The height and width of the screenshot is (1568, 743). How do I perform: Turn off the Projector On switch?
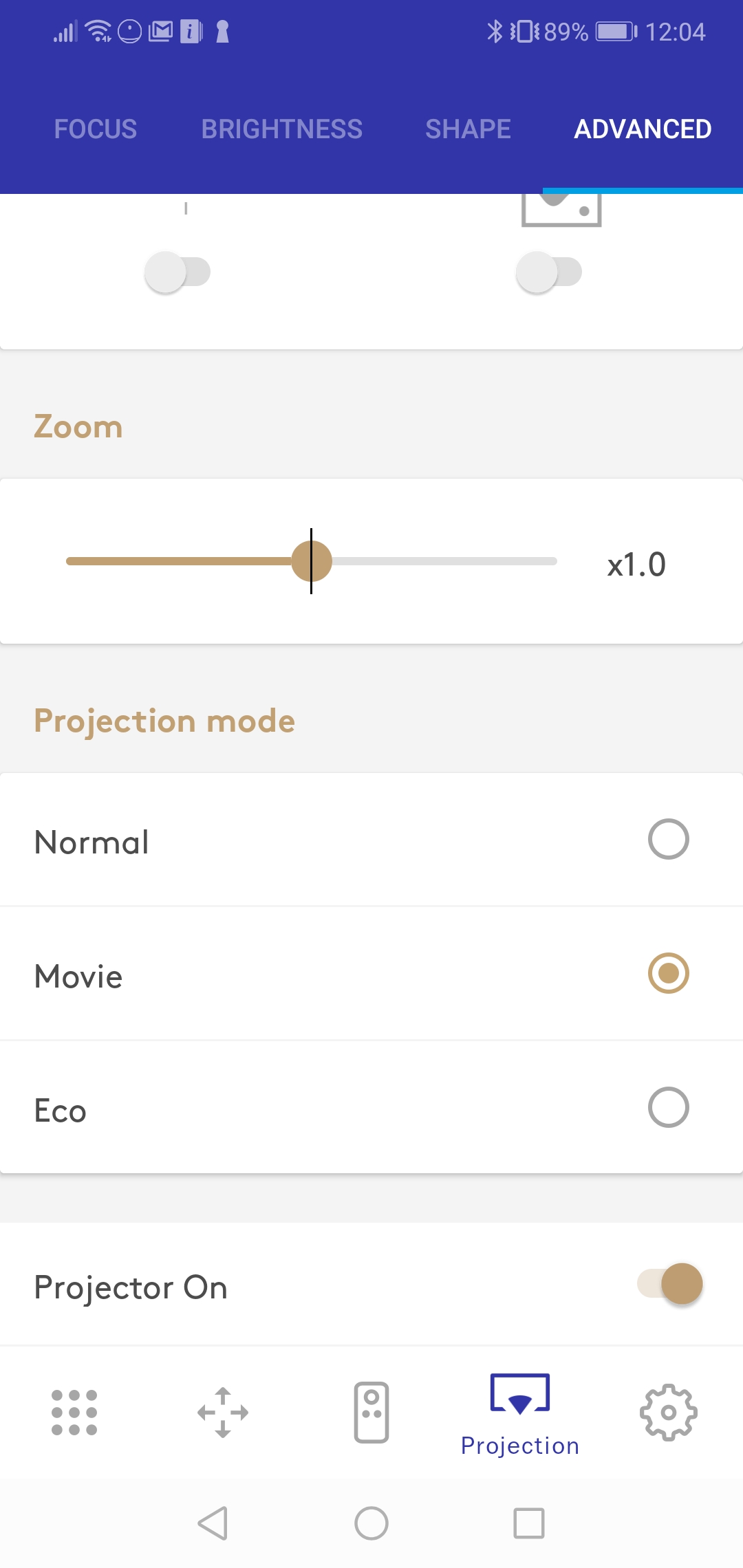[670, 1284]
